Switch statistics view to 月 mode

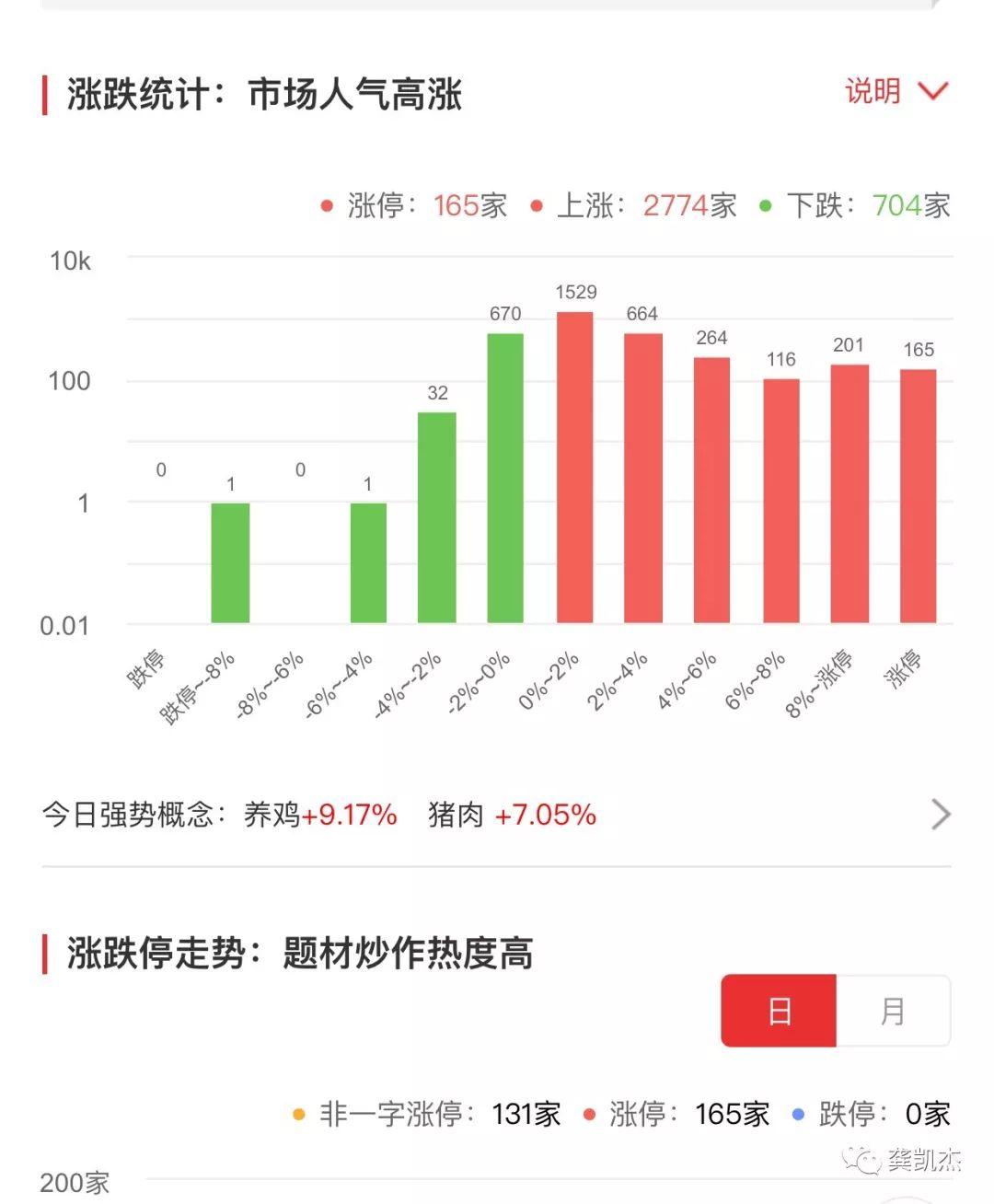coord(891,1010)
